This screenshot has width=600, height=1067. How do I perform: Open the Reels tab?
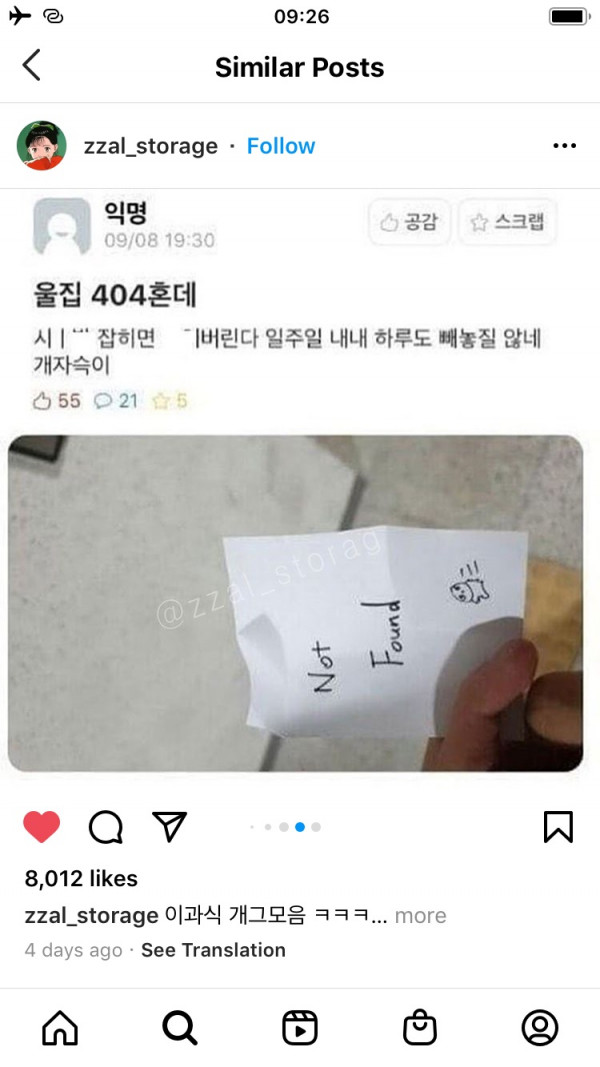click(300, 1027)
